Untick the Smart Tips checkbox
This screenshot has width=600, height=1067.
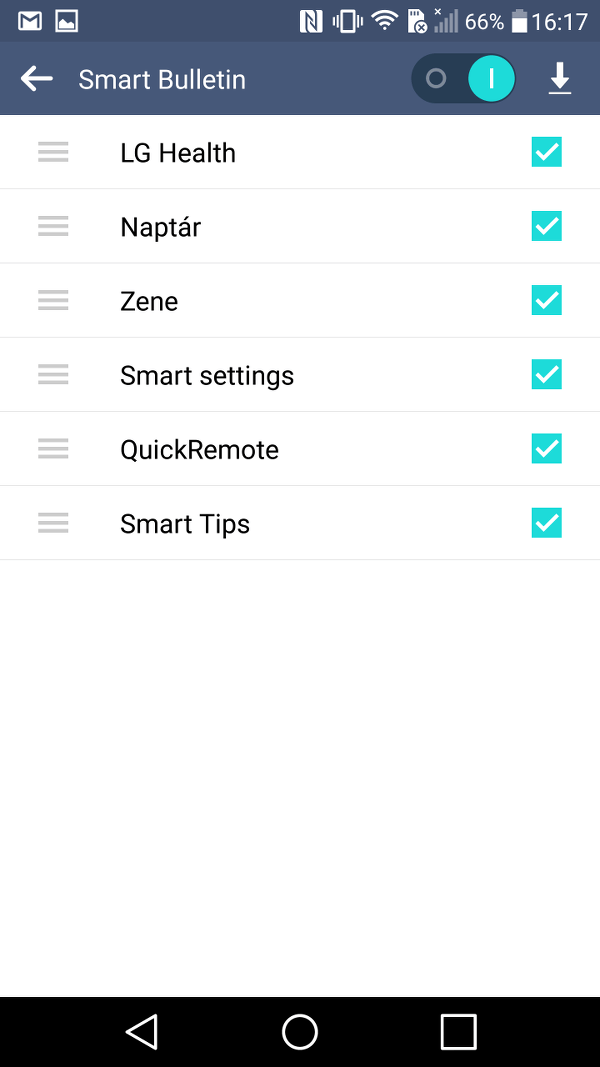point(547,523)
